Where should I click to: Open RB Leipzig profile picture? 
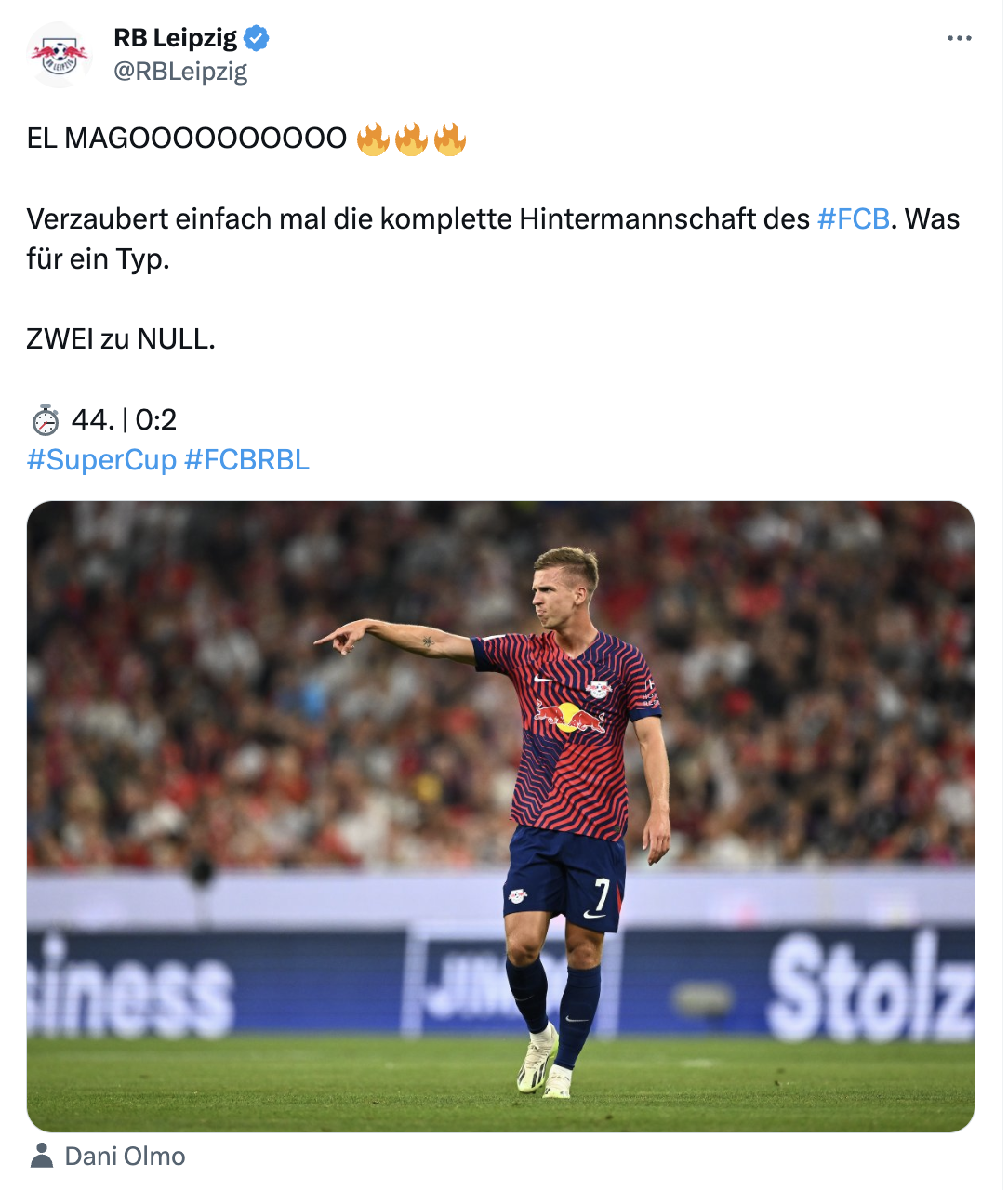pos(60,55)
